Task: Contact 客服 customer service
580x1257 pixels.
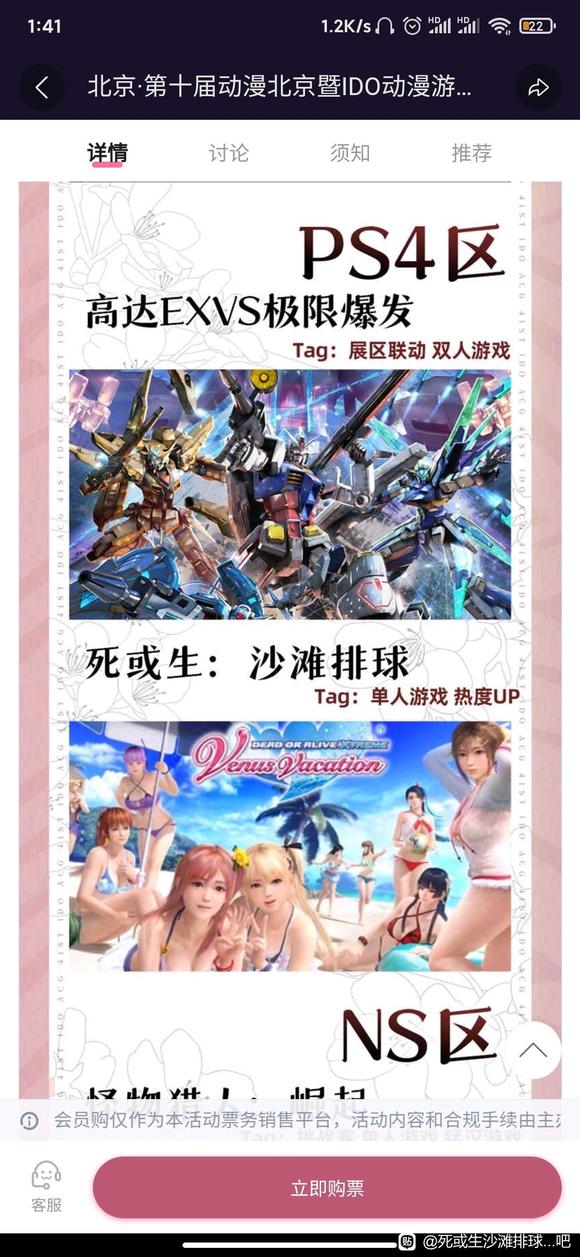Action: 46,1187
